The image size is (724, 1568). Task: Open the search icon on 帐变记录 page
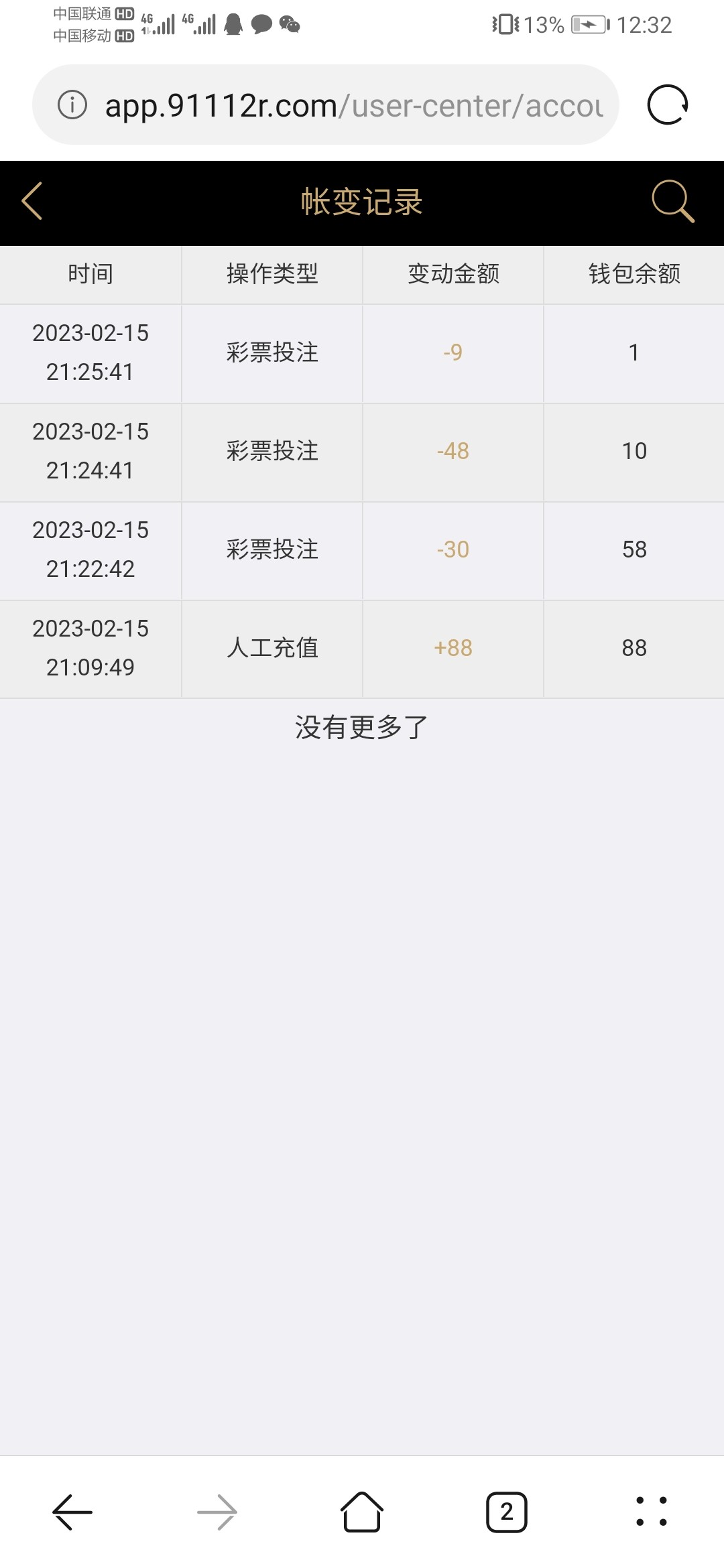pos(672,200)
